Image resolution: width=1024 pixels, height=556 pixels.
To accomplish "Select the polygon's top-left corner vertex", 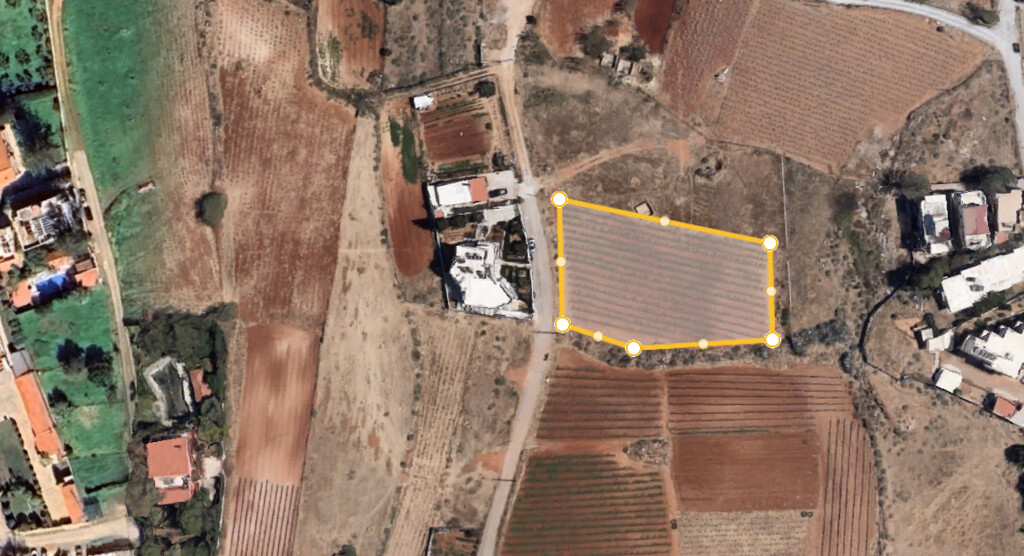I will (x=559, y=200).
